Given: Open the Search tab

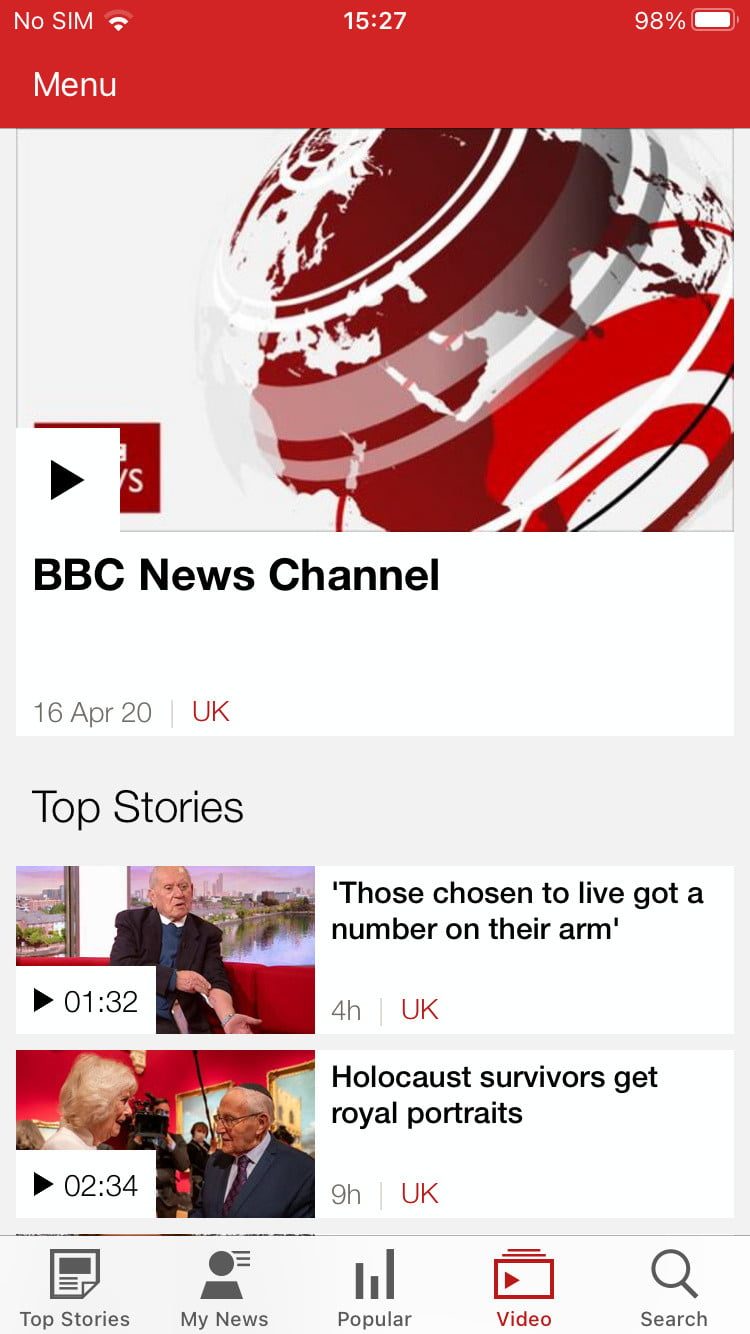Looking at the screenshot, I should [673, 1288].
